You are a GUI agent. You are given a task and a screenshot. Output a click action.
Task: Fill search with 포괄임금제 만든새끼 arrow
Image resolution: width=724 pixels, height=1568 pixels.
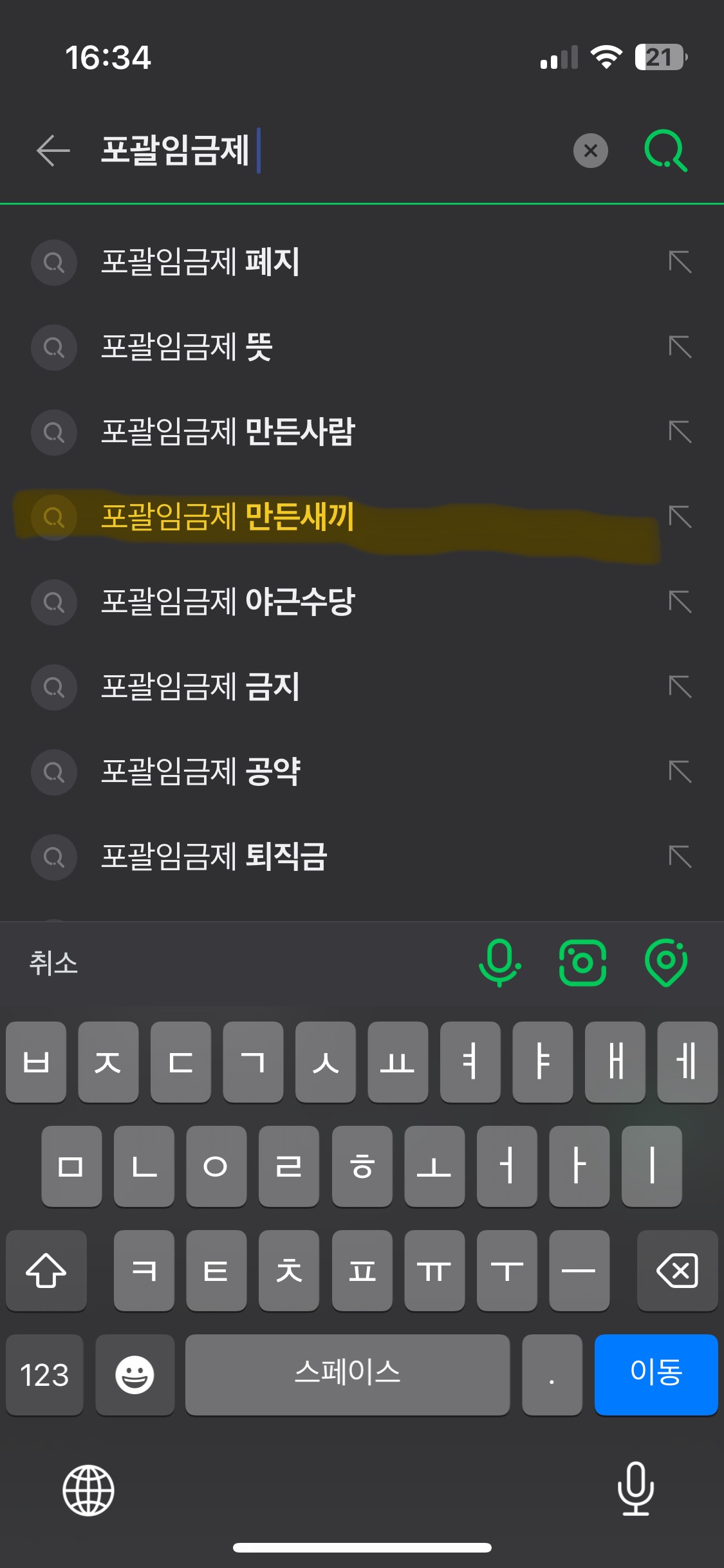[680, 518]
